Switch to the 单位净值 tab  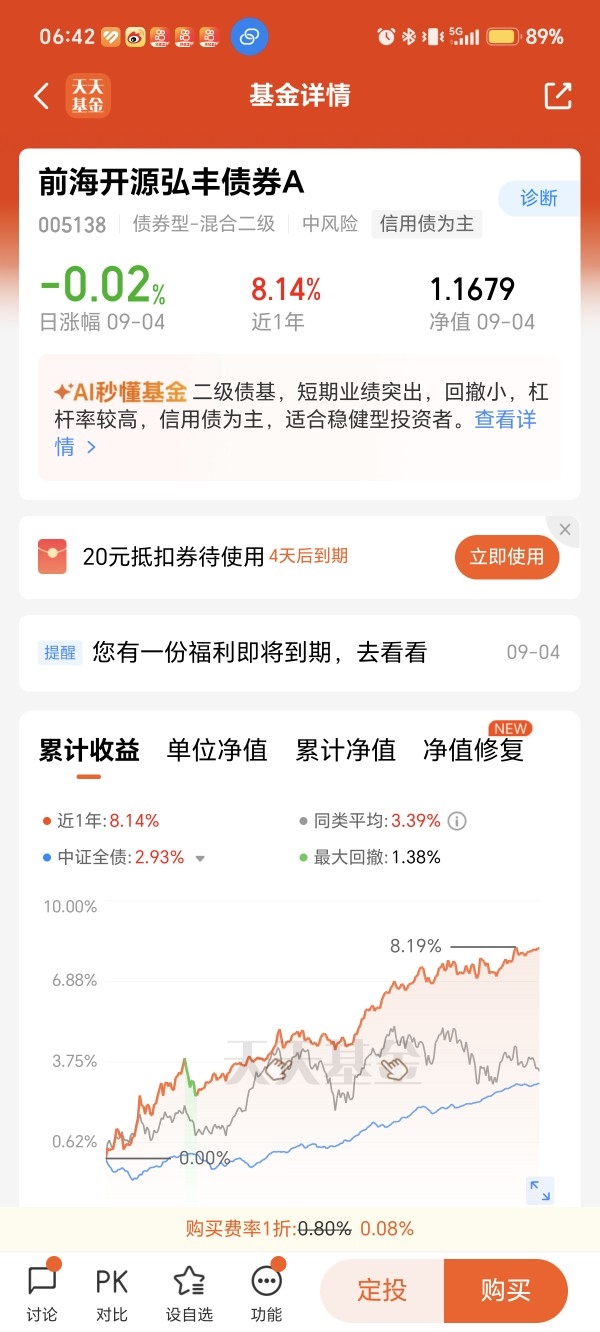tap(217, 750)
